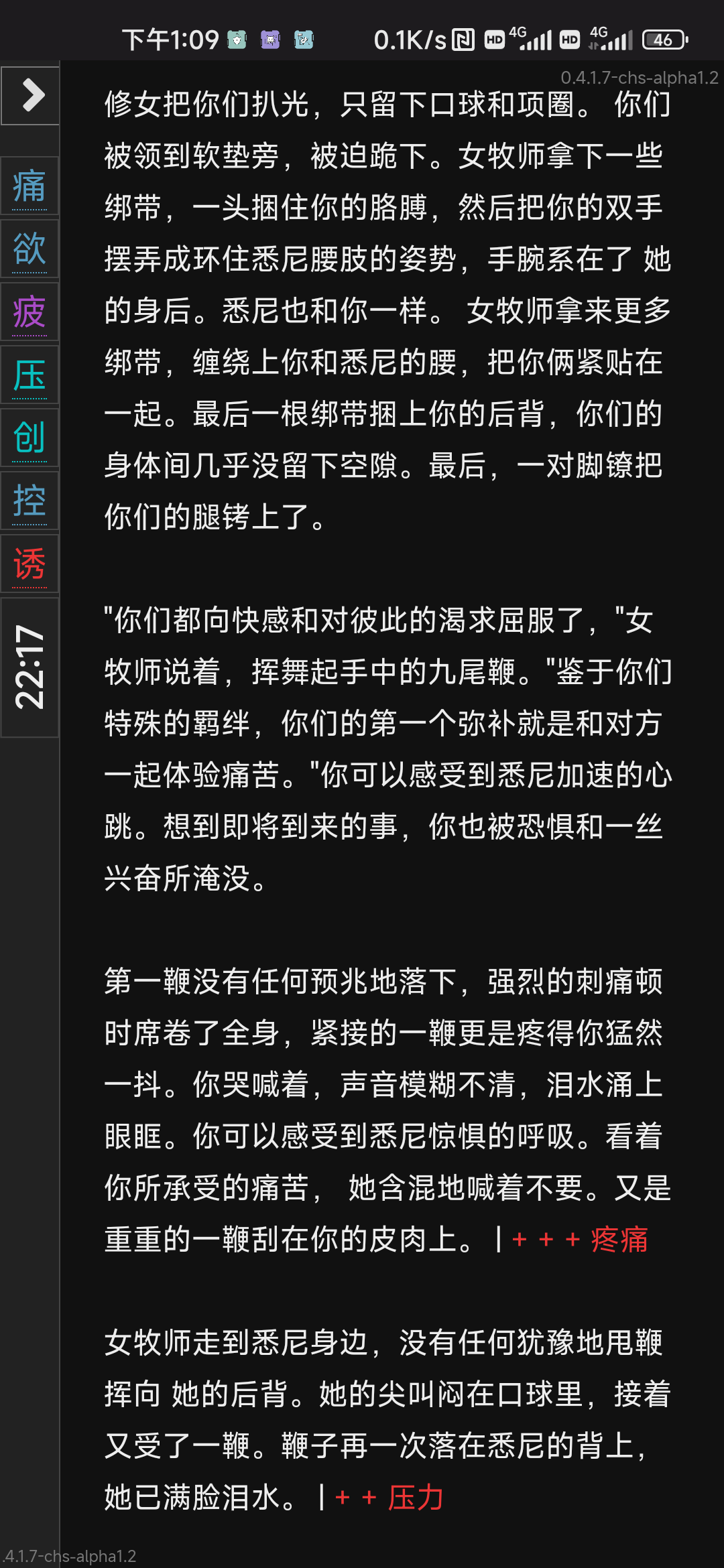
Task: Tap the 22:17 game time panel
Action: pos(29,667)
